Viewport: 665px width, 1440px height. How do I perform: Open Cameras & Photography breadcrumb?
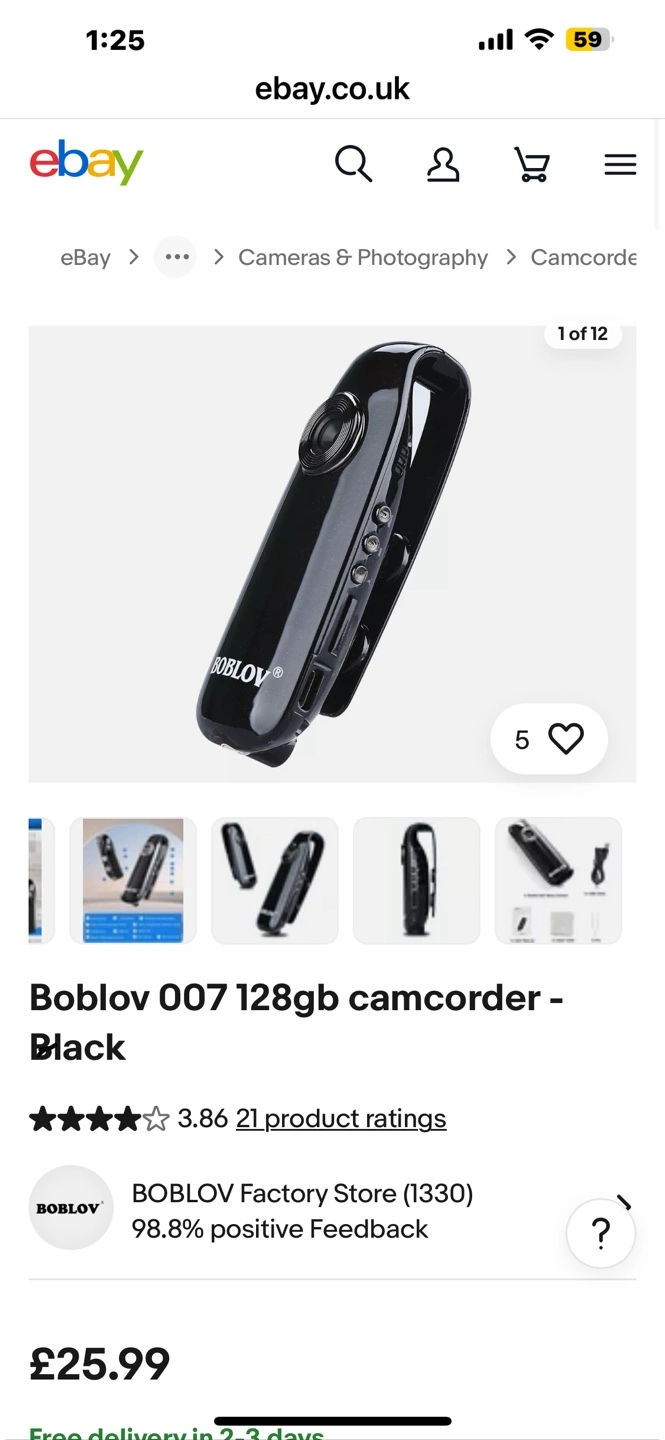[x=363, y=258]
